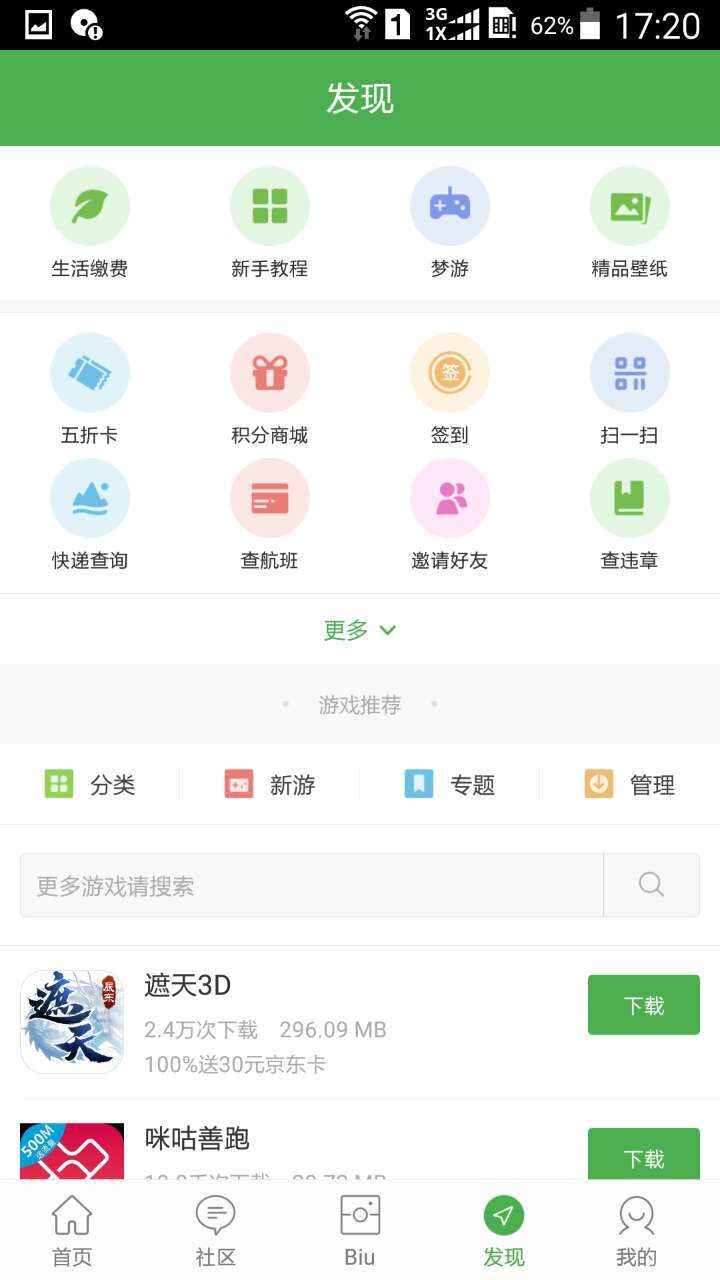Download 遮天3D game
The width and height of the screenshot is (720, 1280).
tap(644, 1005)
